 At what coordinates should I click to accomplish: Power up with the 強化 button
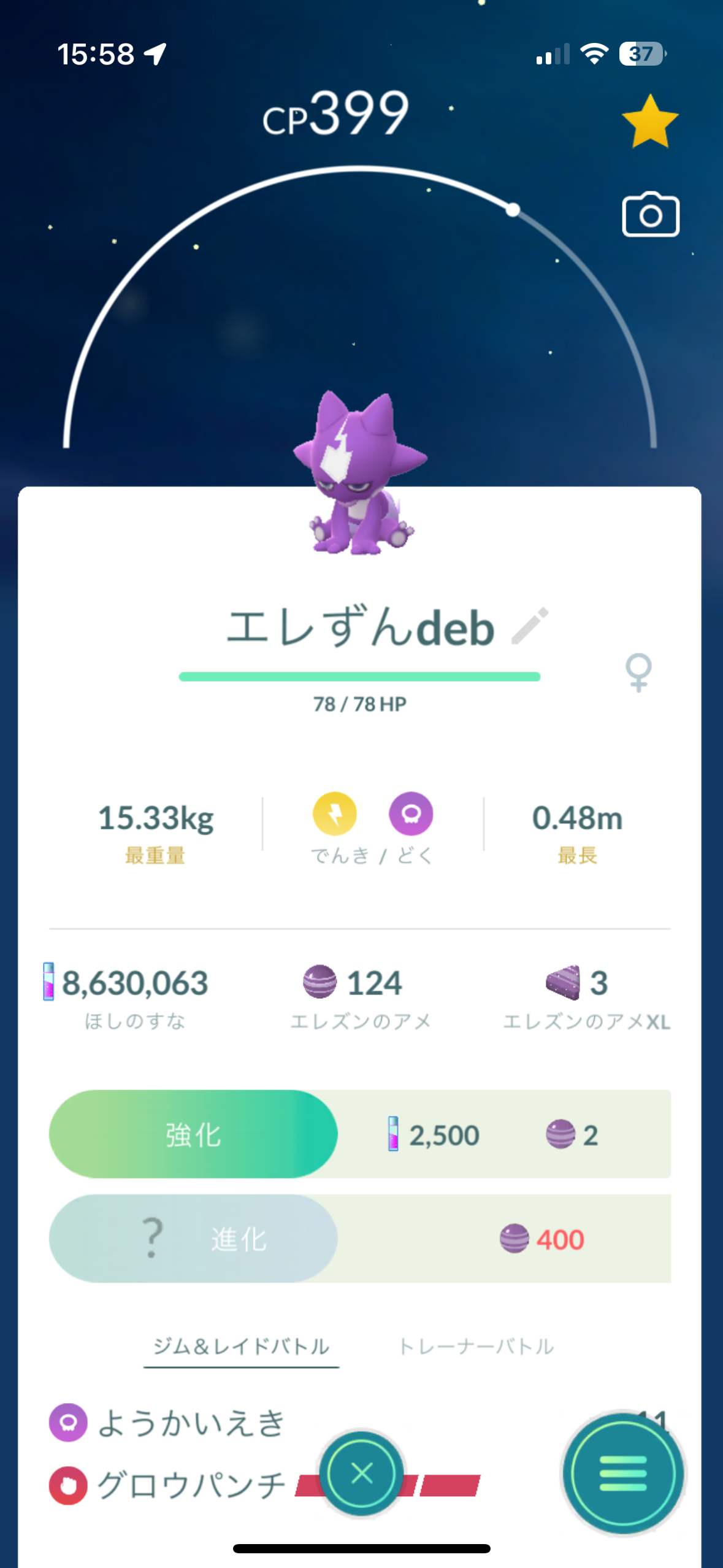193,1134
